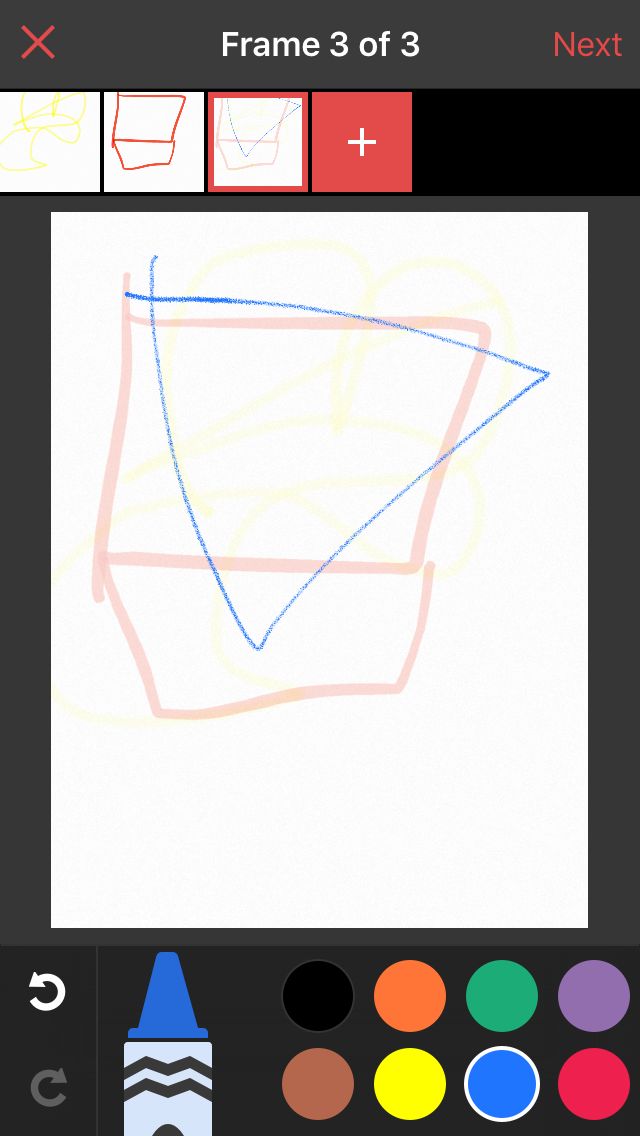Redo the undone stroke

pyautogui.click(x=47, y=1086)
